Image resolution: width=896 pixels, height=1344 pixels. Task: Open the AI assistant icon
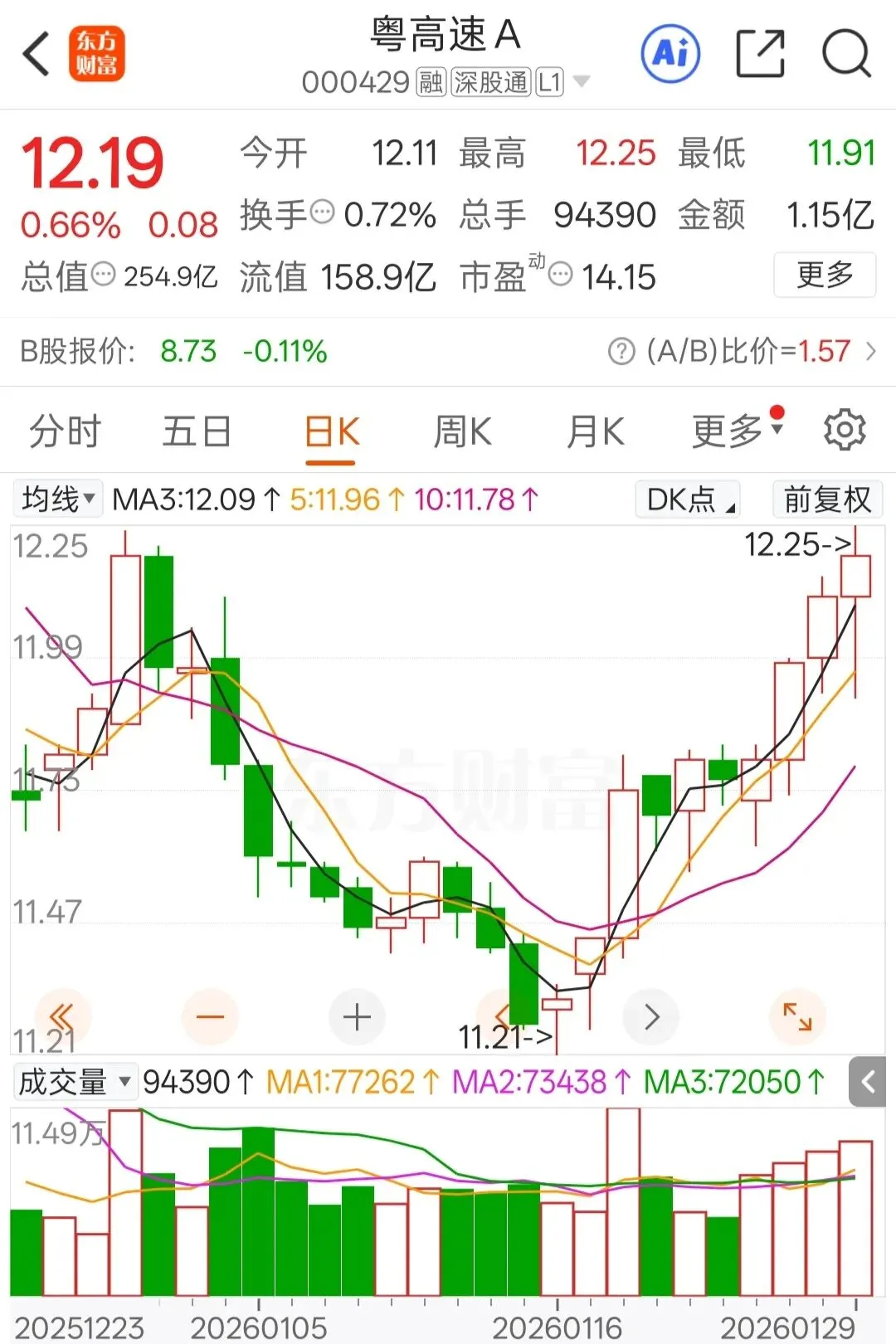(x=670, y=54)
